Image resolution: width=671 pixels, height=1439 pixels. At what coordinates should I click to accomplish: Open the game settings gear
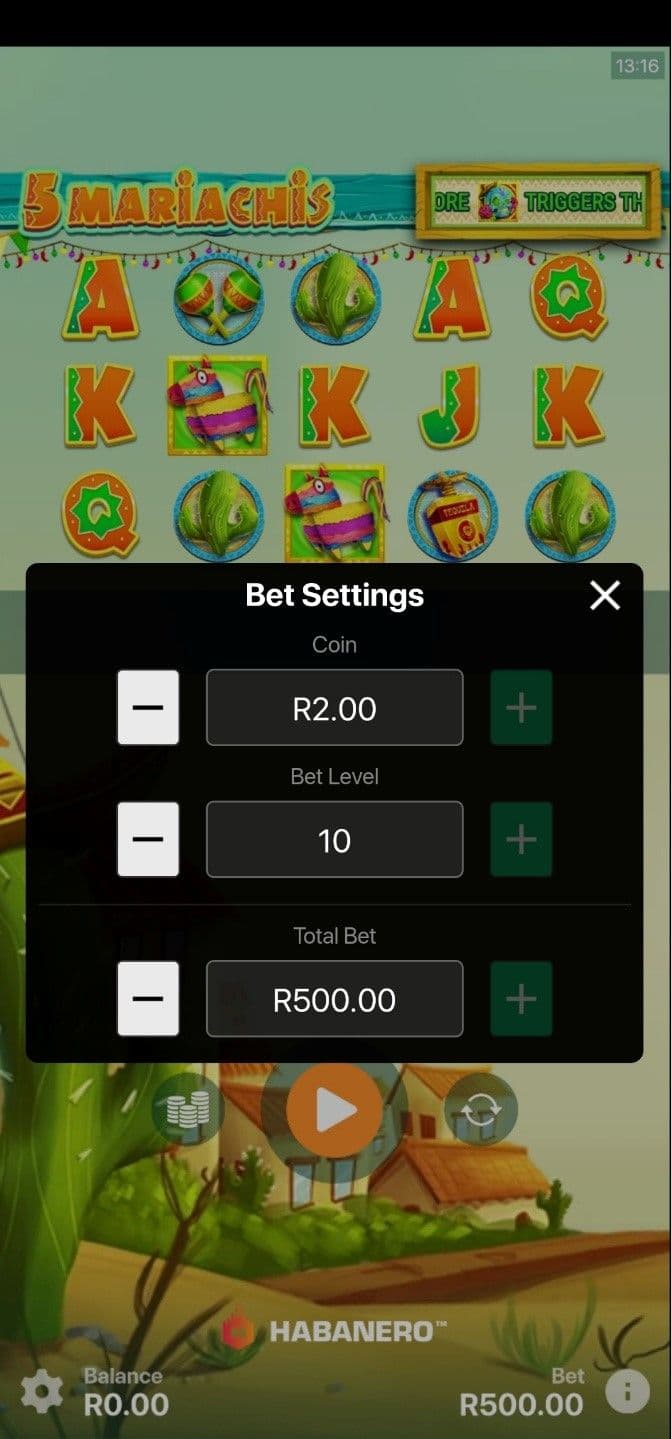pos(42,1392)
